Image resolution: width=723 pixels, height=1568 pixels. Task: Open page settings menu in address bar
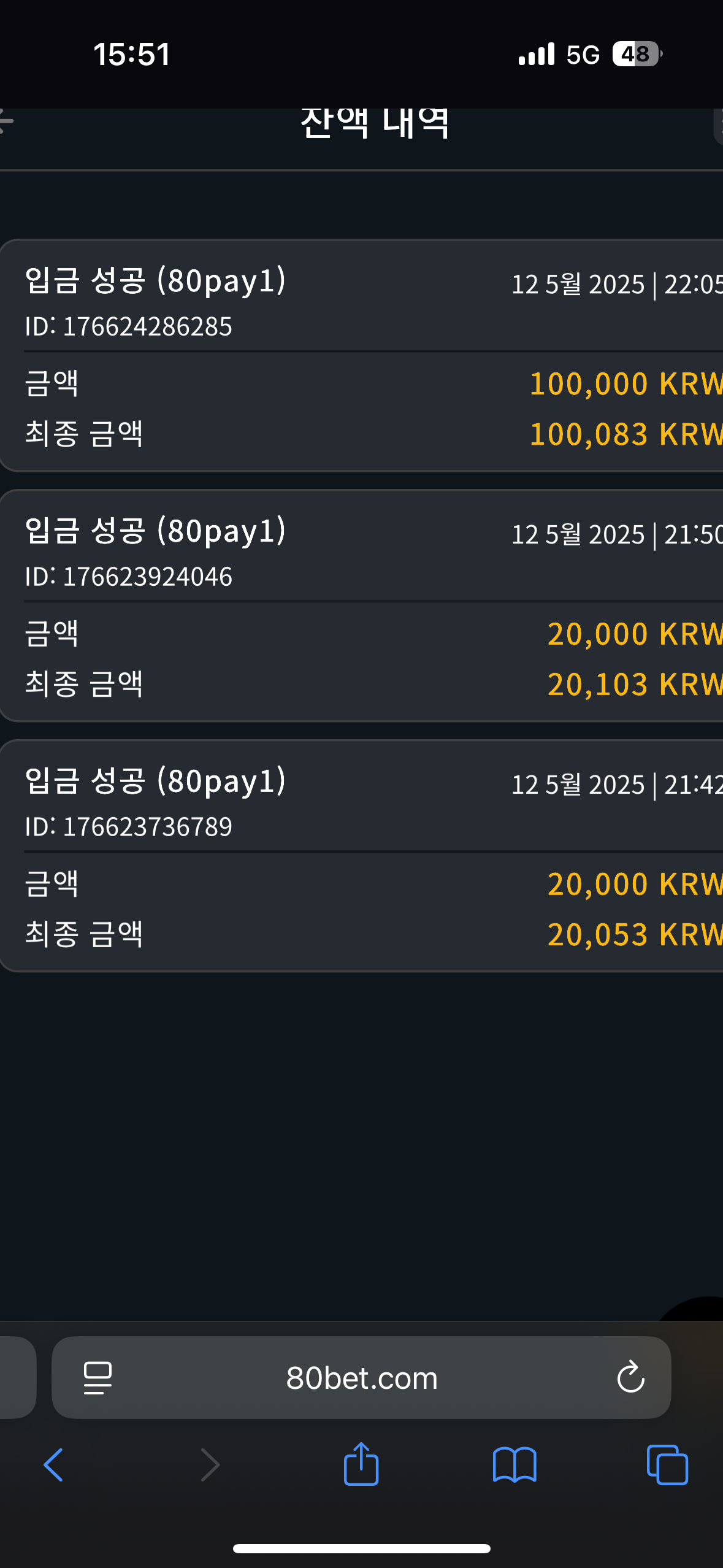(98, 1378)
